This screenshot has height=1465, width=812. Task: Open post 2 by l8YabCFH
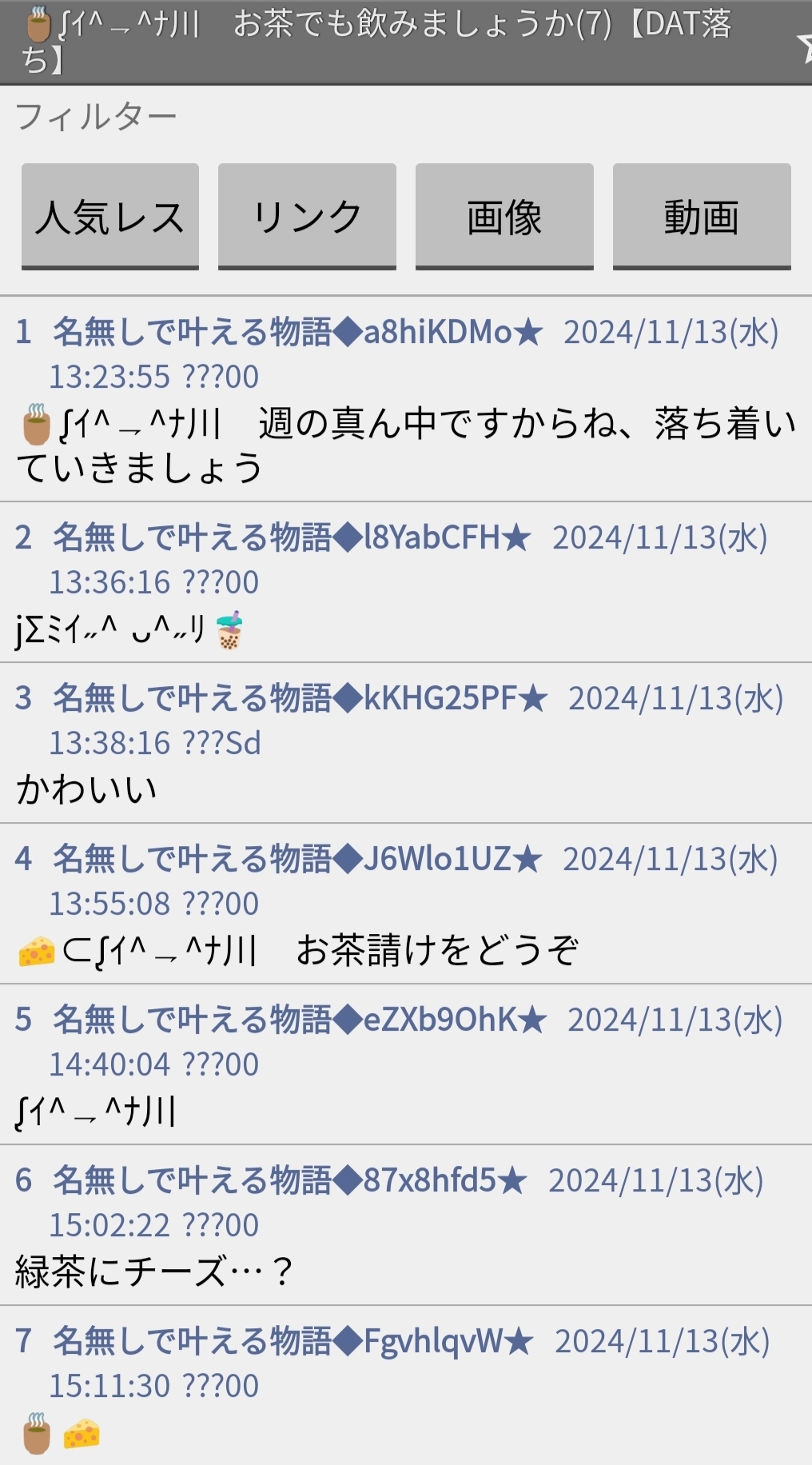click(x=406, y=582)
